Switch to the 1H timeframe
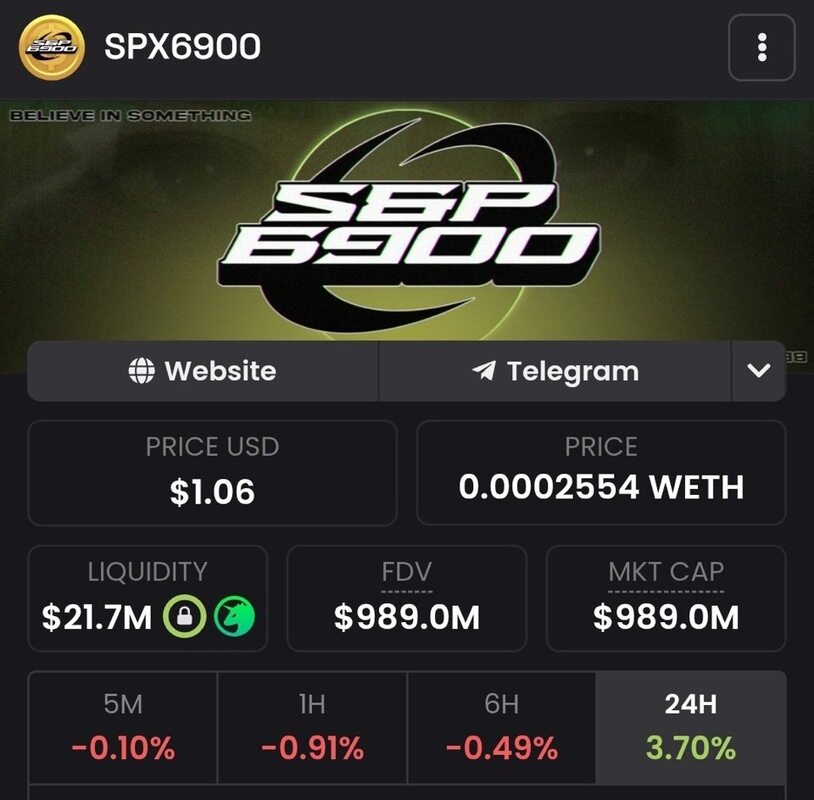Viewport: 814px width, 800px height. pos(312,726)
